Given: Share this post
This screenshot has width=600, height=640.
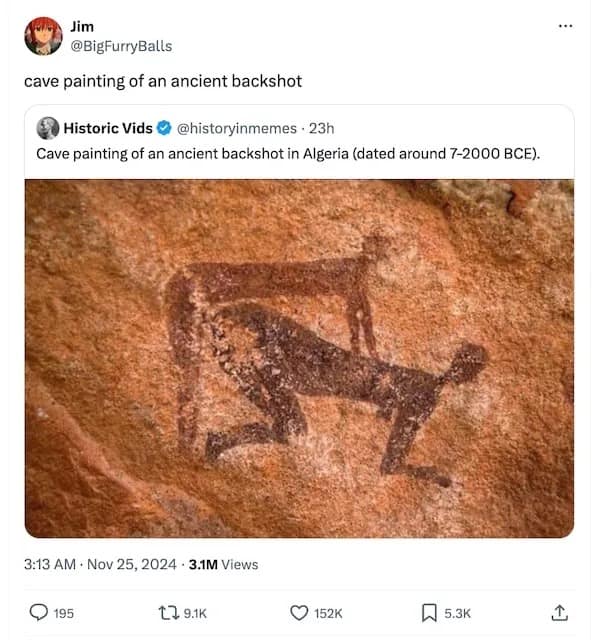Looking at the screenshot, I should [x=560, y=612].
